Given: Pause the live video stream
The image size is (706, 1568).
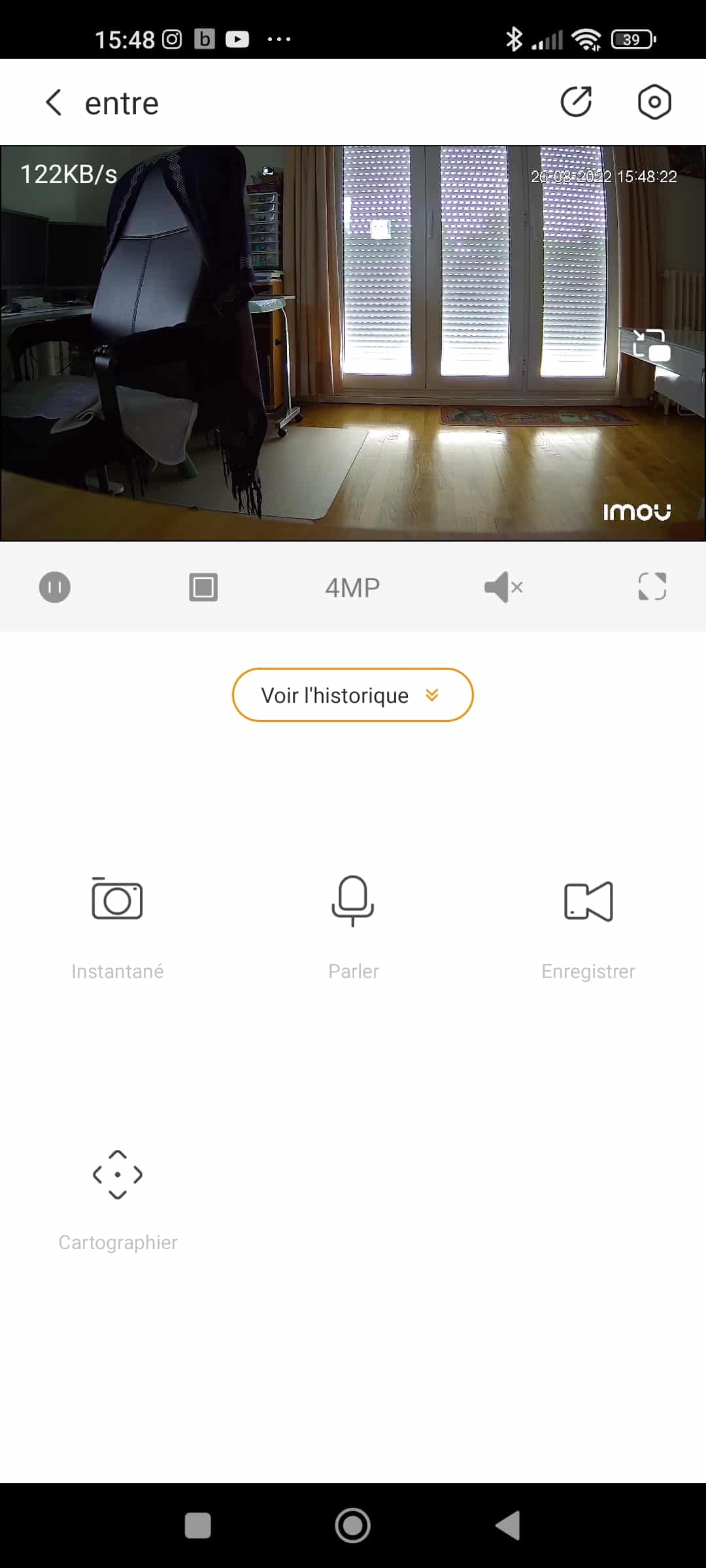Looking at the screenshot, I should [55, 587].
